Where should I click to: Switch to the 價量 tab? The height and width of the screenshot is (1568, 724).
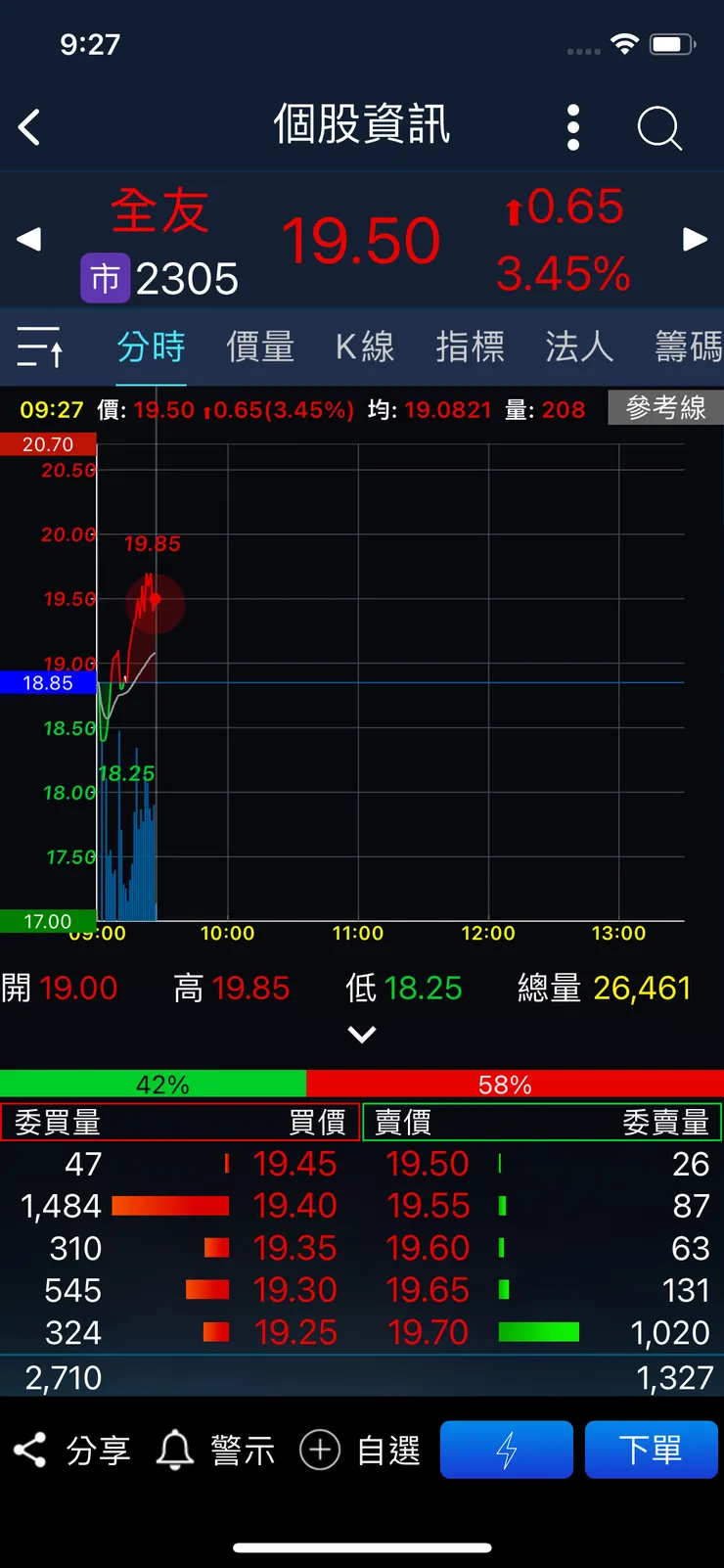tap(260, 347)
